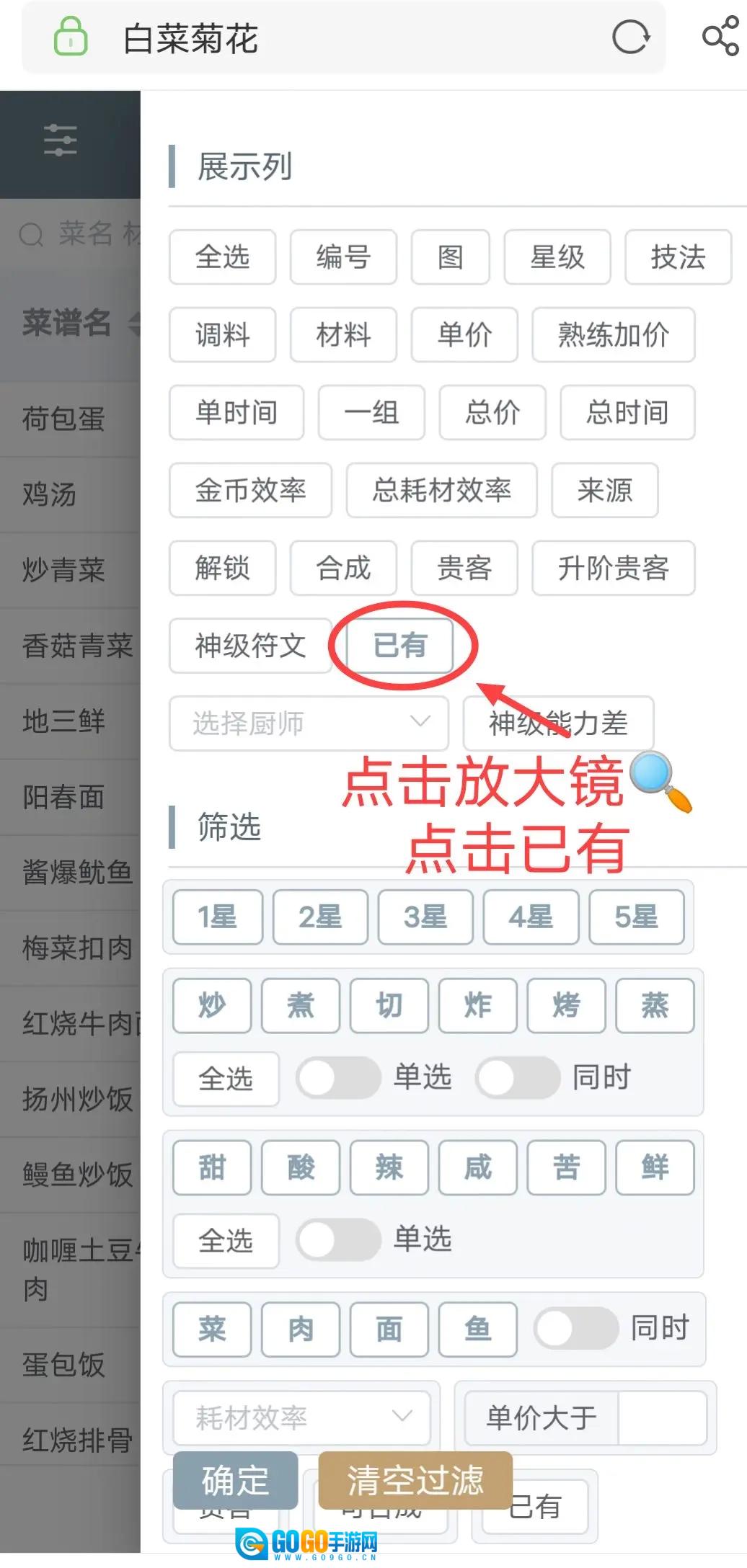The image size is (747, 1568).
Task: Clear filters with 清空过滤
Action: tap(415, 1481)
